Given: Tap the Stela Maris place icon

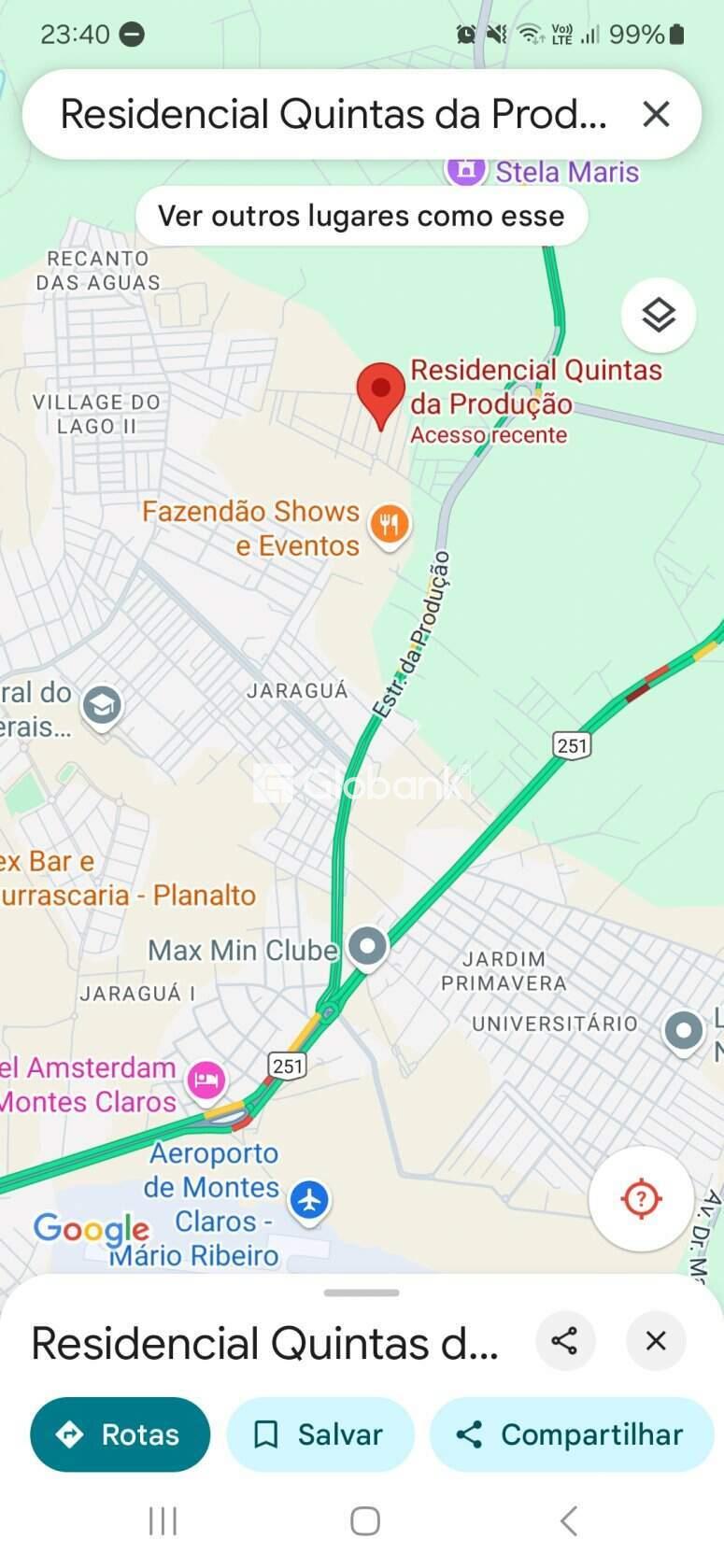Looking at the screenshot, I should click(464, 171).
